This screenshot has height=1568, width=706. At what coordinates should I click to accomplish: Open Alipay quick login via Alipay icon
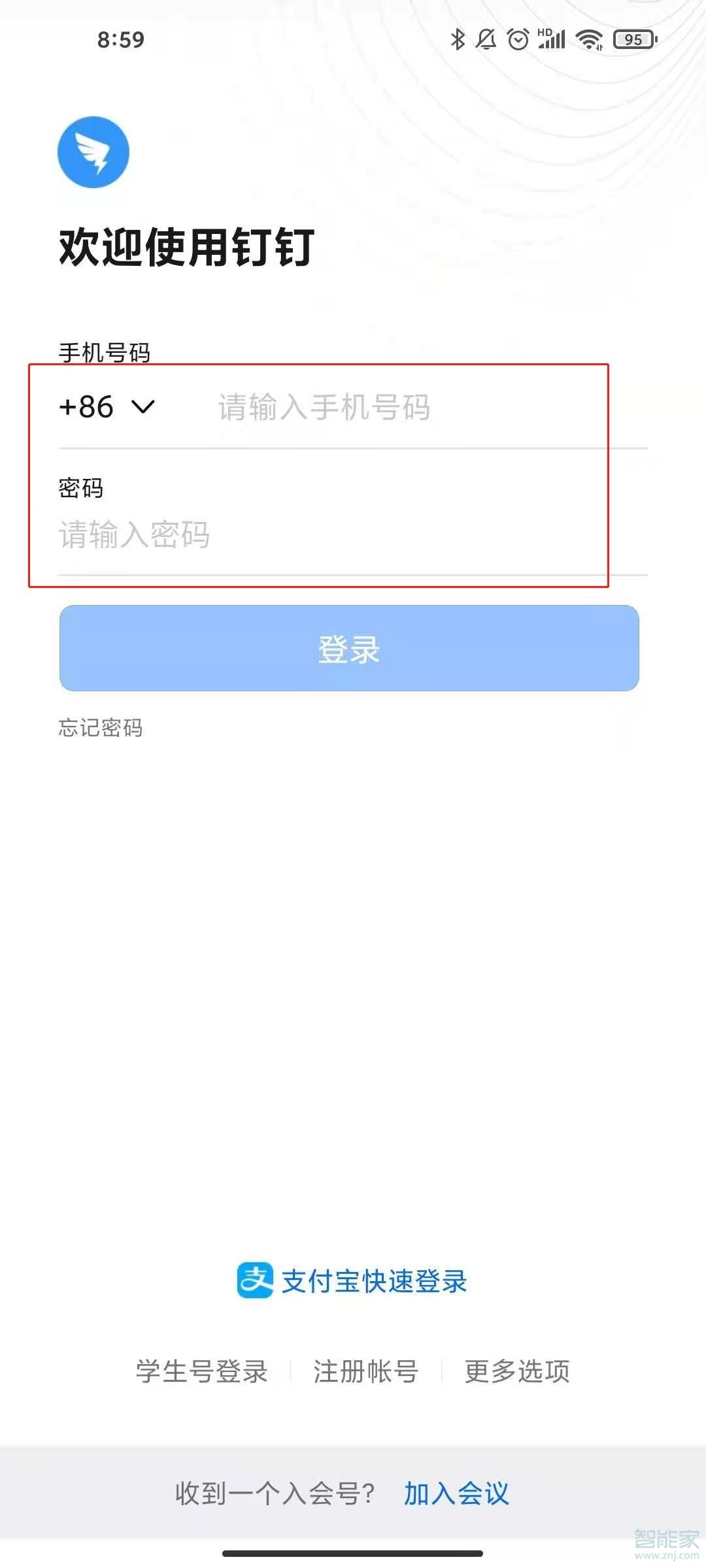256,1282
